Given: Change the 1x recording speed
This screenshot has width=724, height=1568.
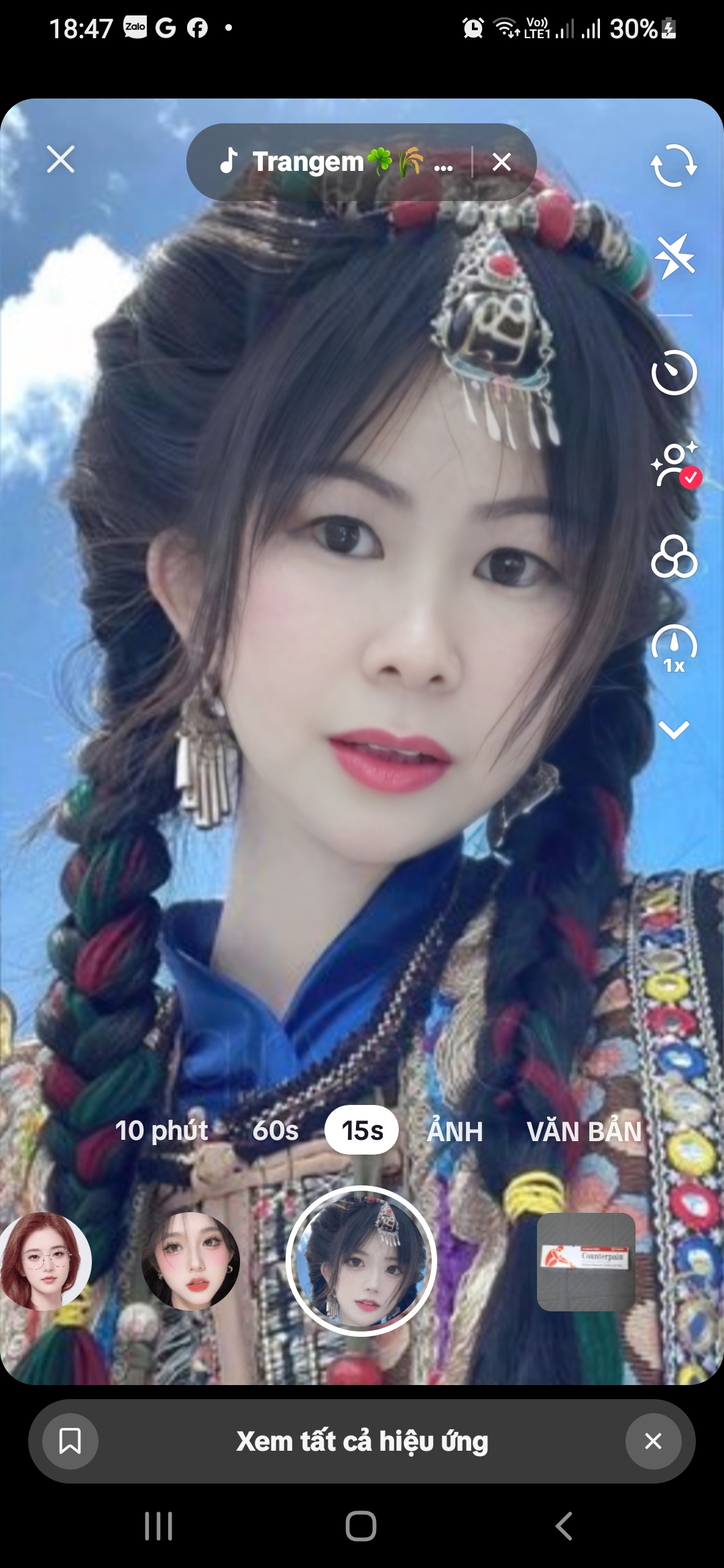Looking at the screenshot, I should 674,649.
